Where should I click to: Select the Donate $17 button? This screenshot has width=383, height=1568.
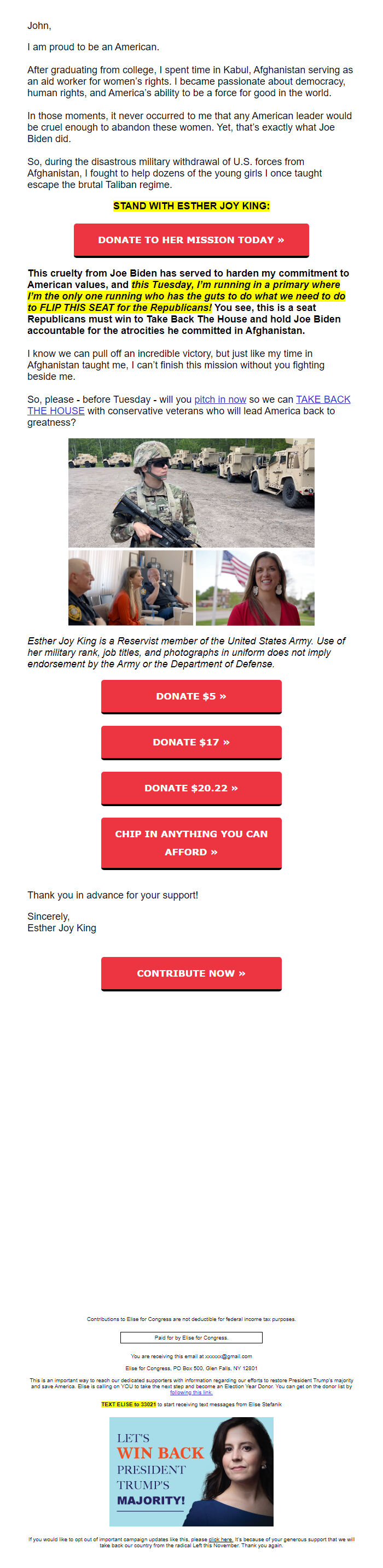point(191,742)
